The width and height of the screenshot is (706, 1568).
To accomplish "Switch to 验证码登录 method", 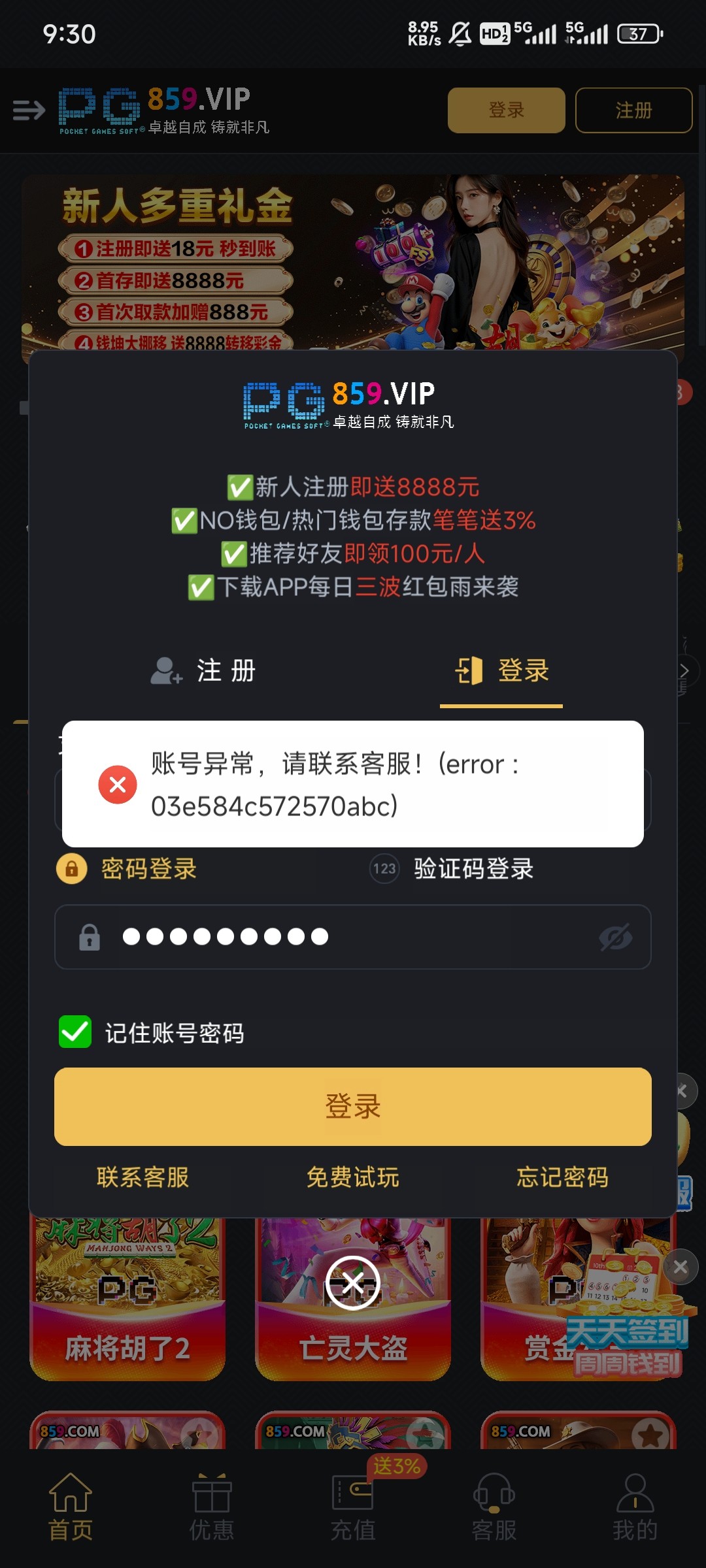I will coord(452,869).
